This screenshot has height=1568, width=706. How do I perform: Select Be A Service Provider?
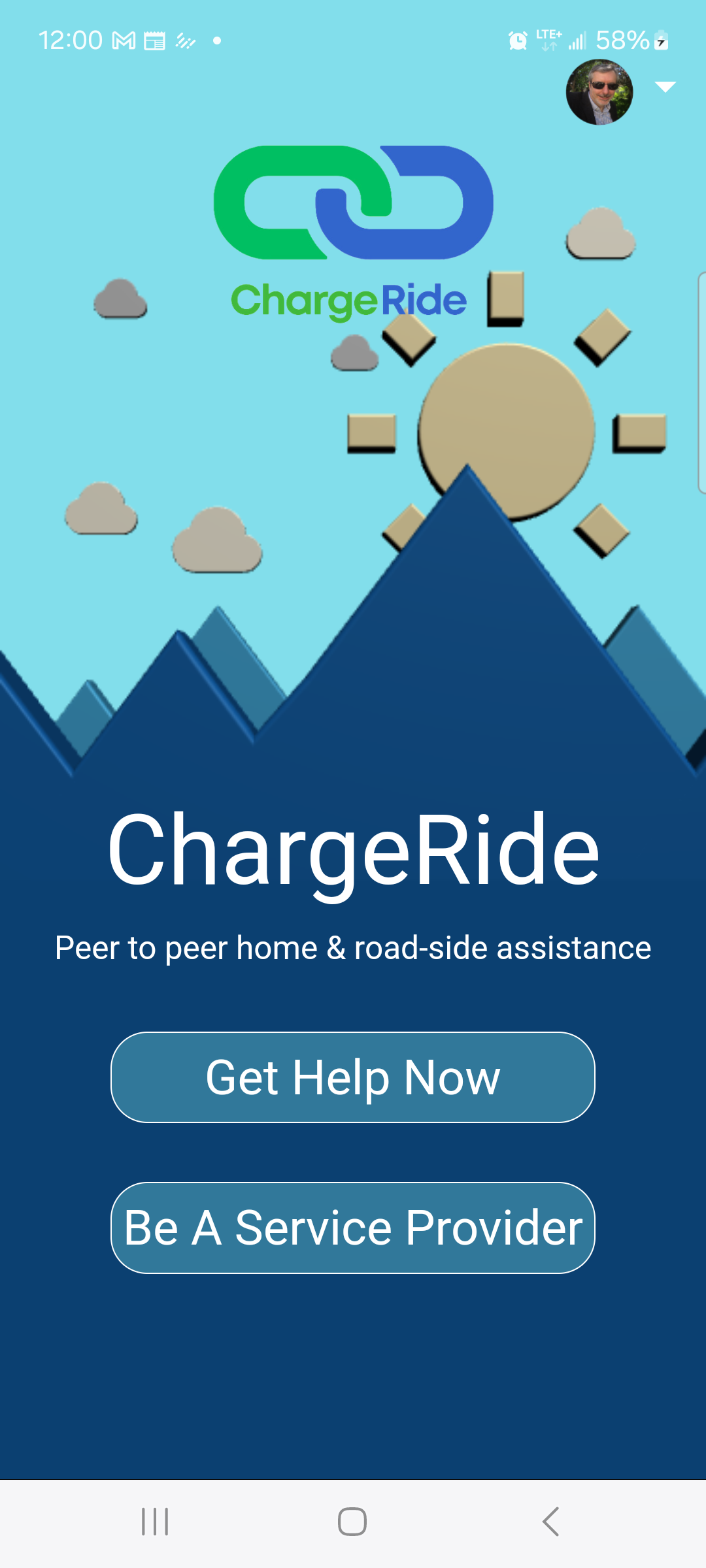coord(353,1228)
